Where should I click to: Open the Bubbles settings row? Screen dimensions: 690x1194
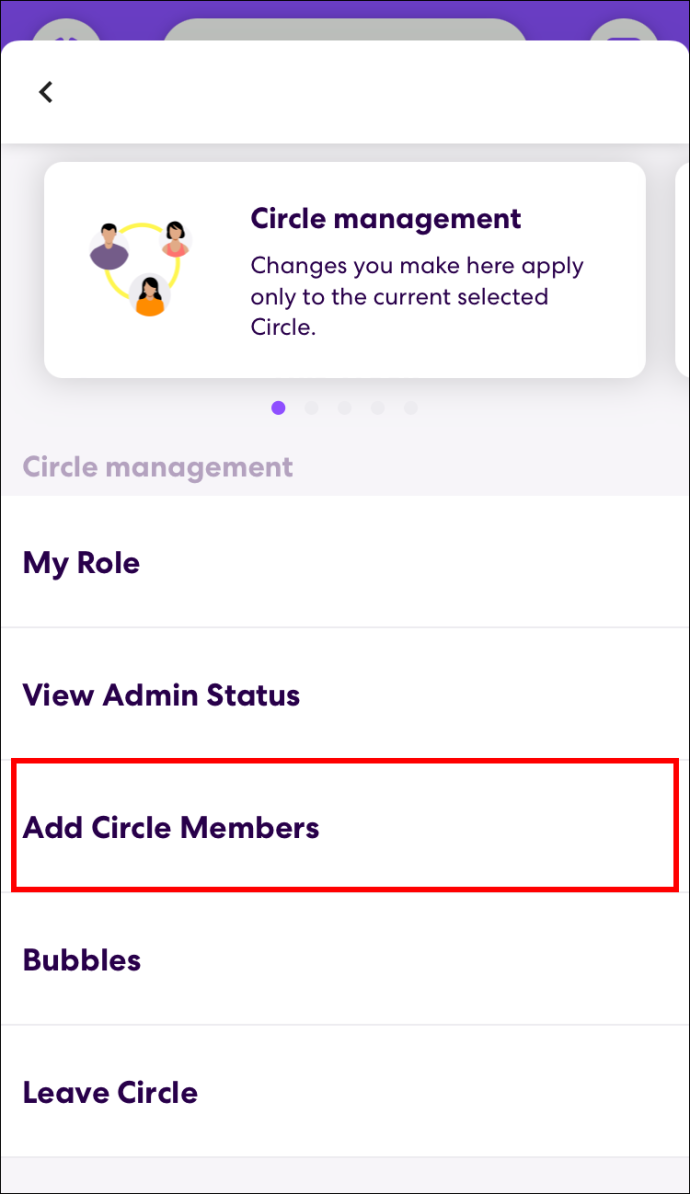345,959
